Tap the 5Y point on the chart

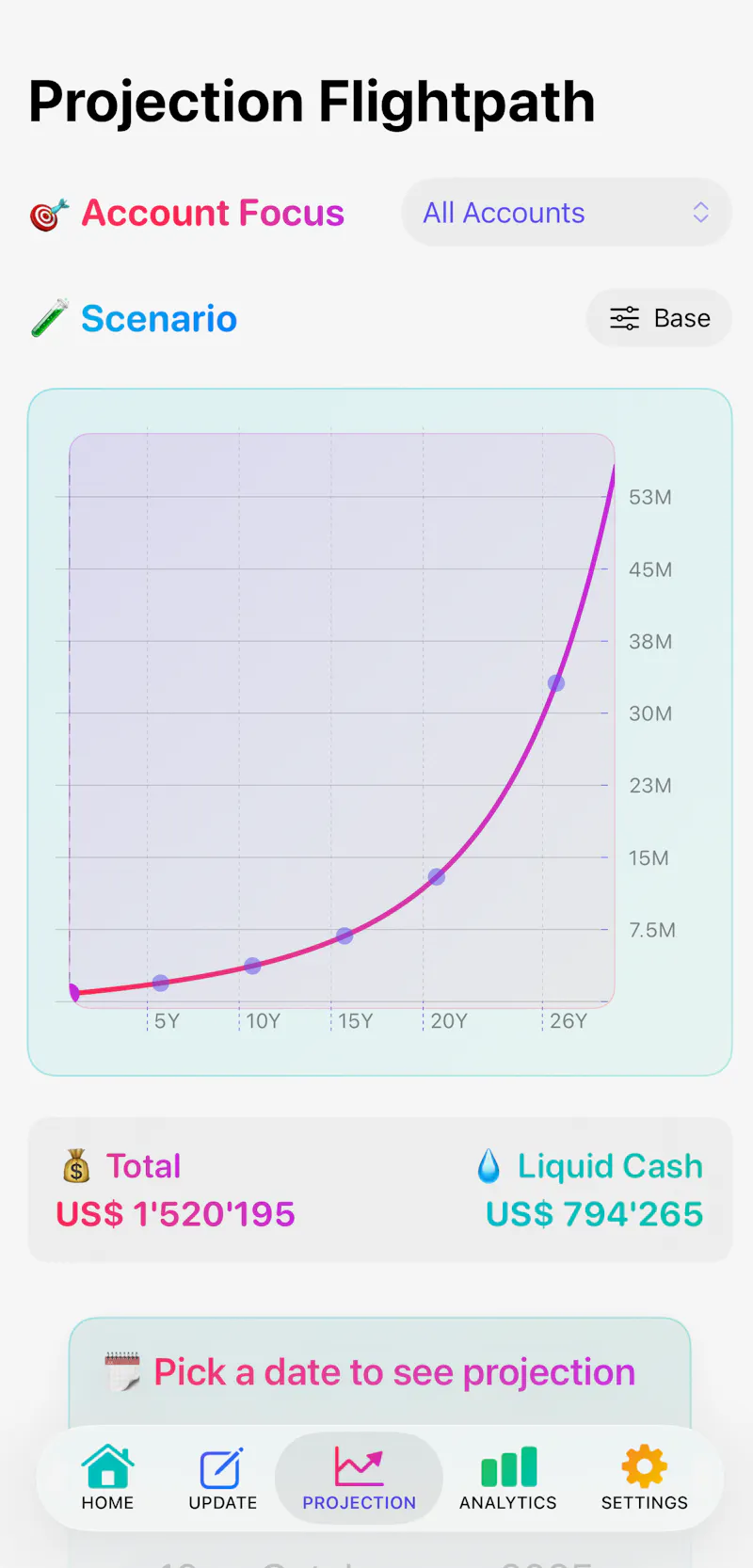click(x=161, y=983)
